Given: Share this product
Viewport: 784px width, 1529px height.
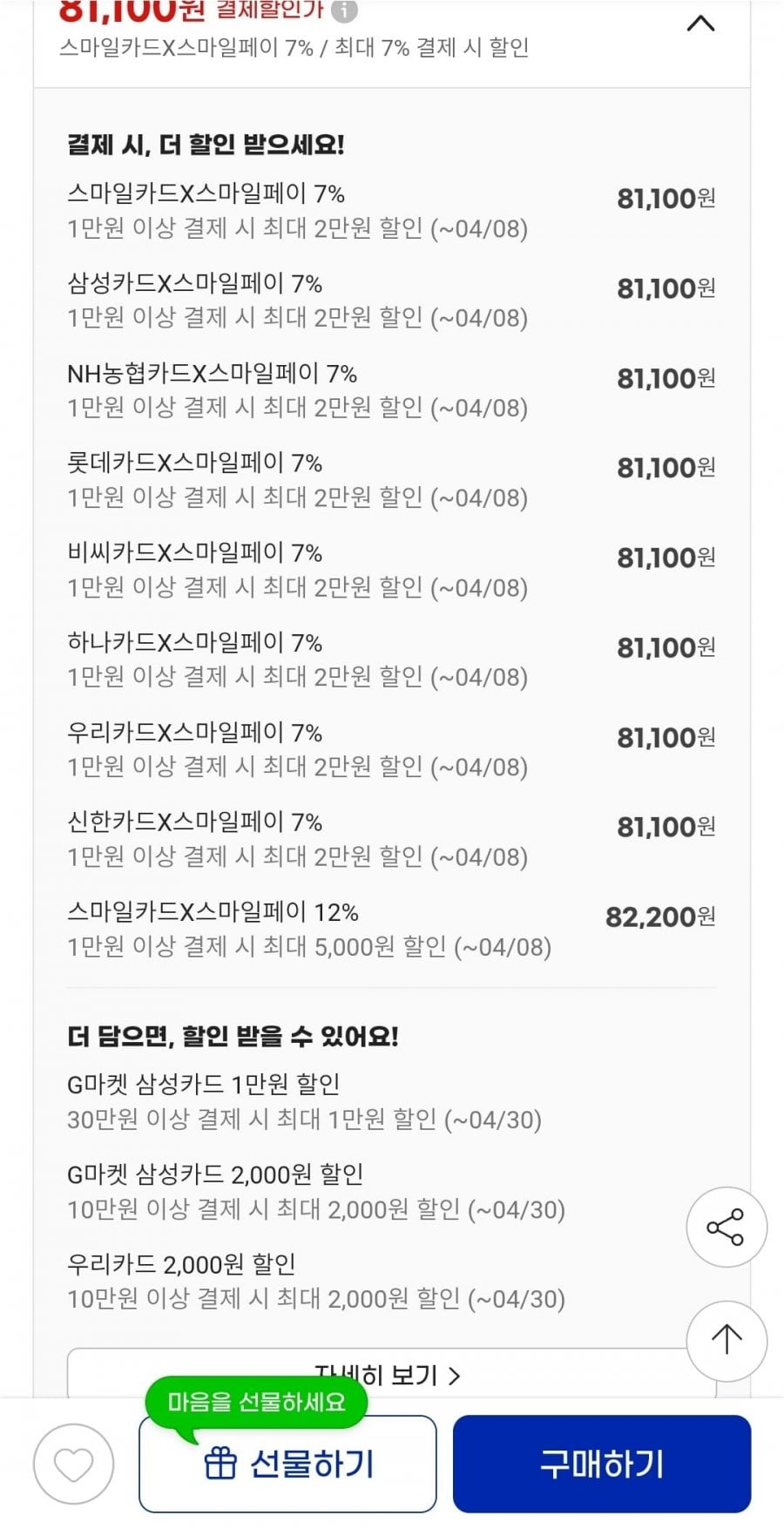Looking at the screenshot, I should click(726, 1227).
